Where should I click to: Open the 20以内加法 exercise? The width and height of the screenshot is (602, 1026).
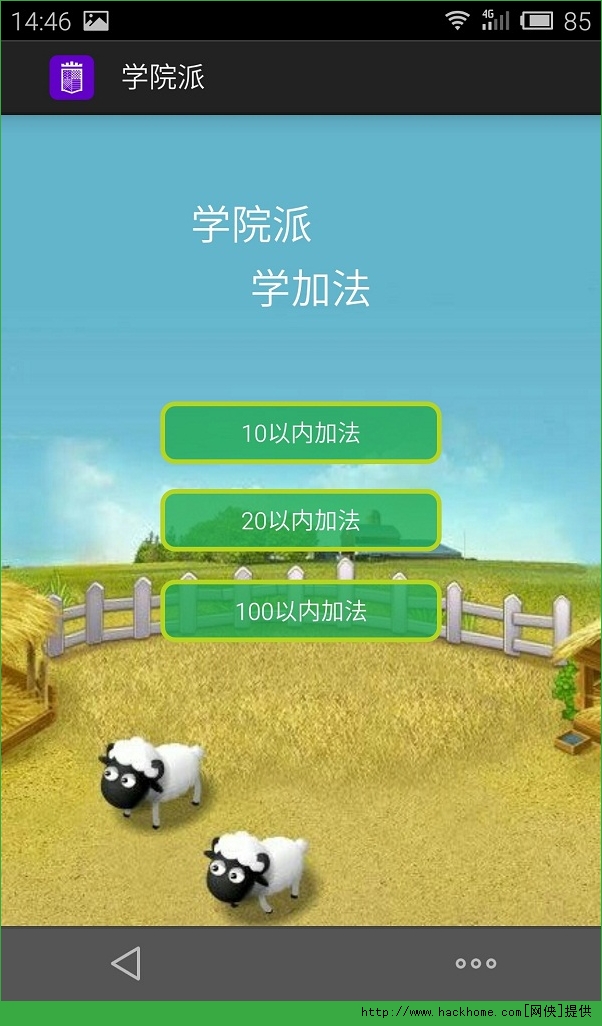point(300,520)
